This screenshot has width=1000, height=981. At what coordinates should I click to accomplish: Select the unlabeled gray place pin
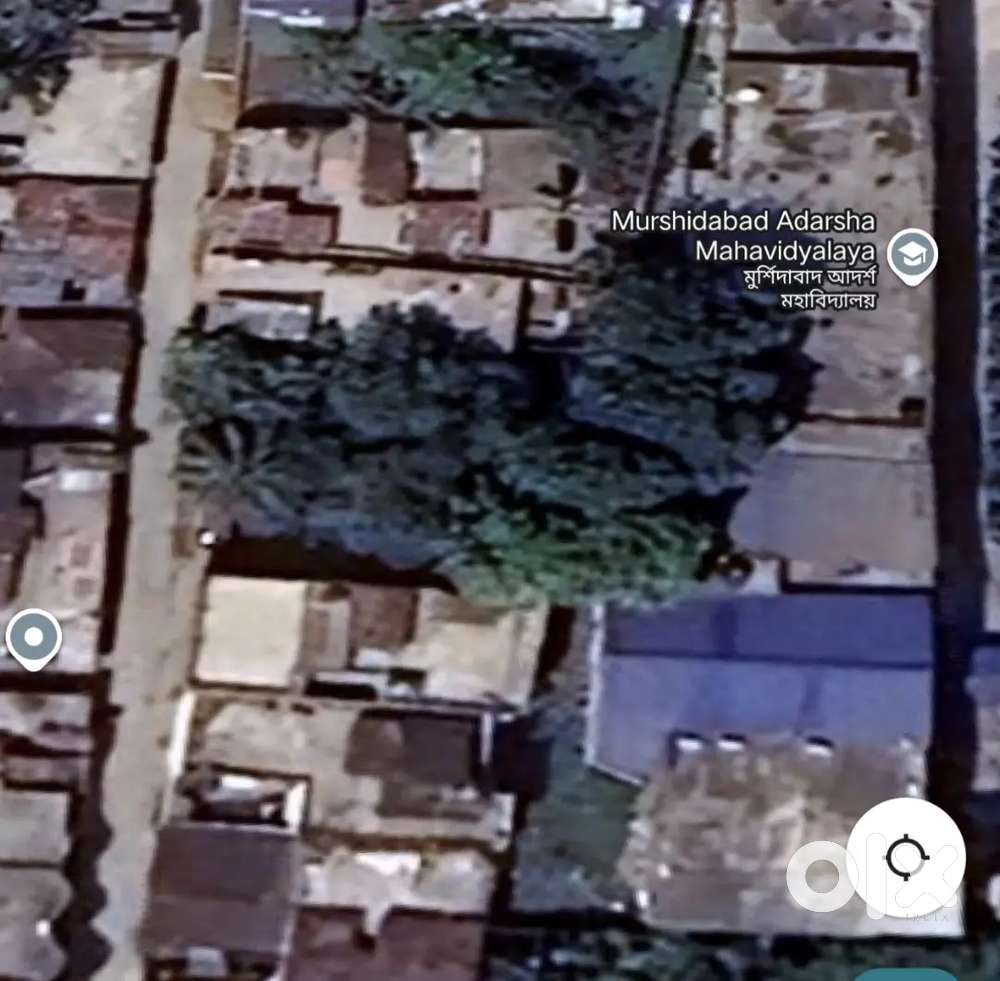(34, 637)
